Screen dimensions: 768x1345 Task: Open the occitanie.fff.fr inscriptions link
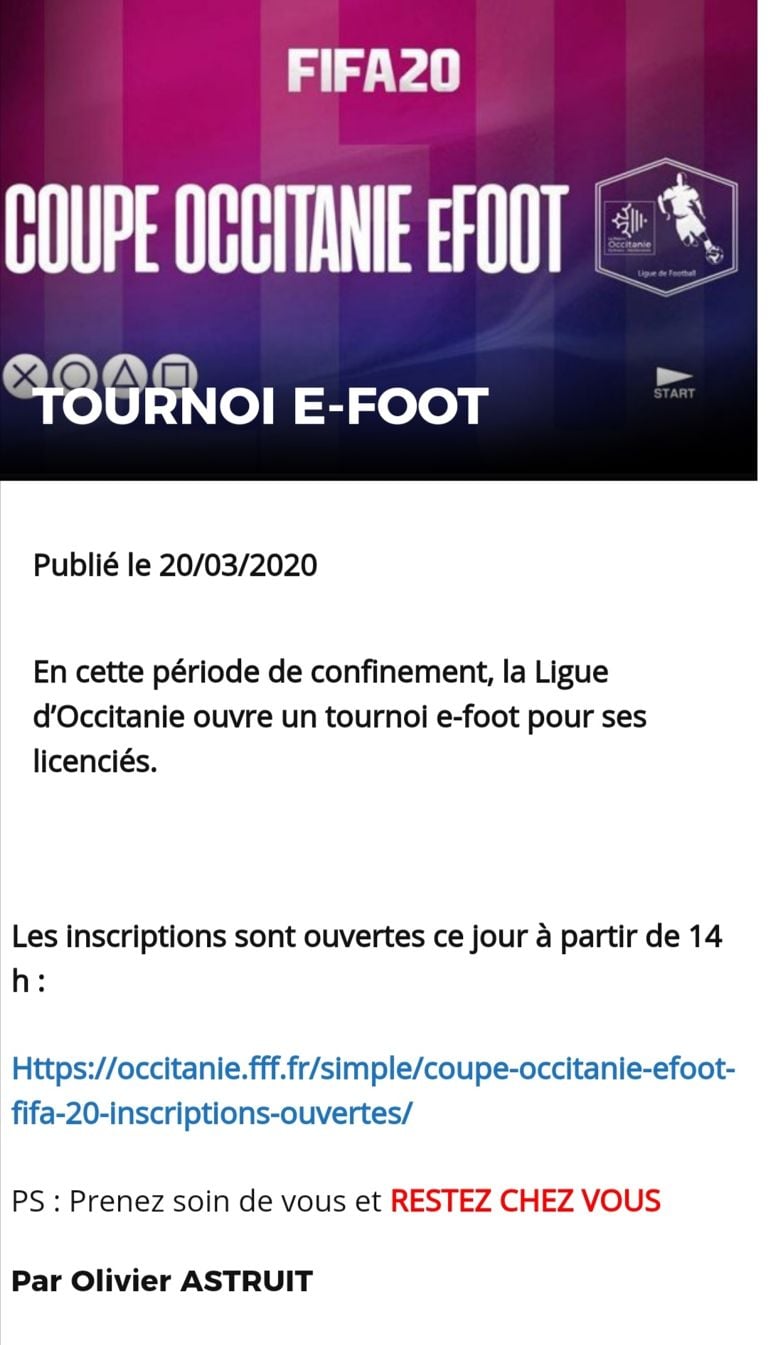[372, 1071]
